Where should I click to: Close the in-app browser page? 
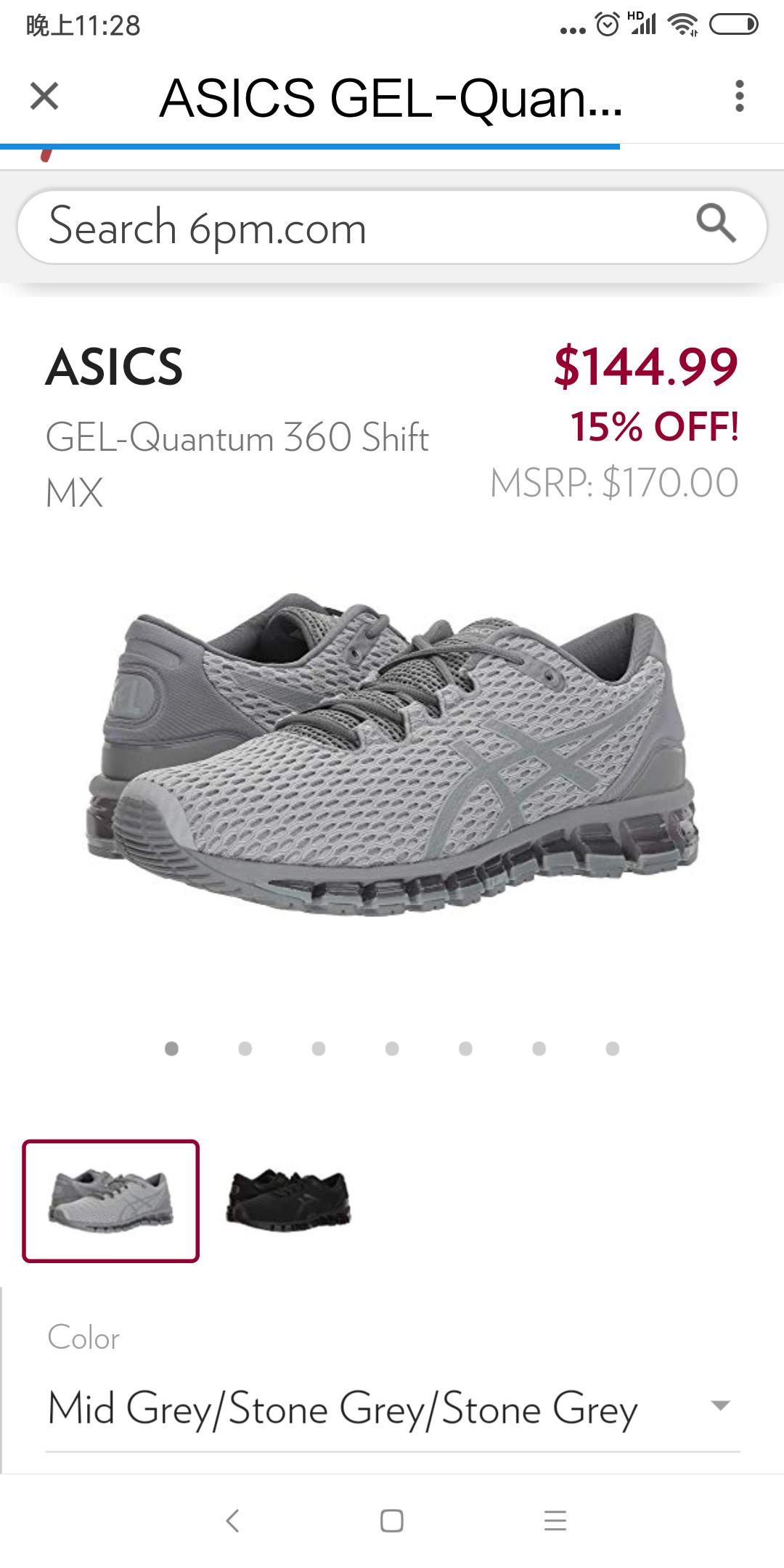click(x=44, y=96)
